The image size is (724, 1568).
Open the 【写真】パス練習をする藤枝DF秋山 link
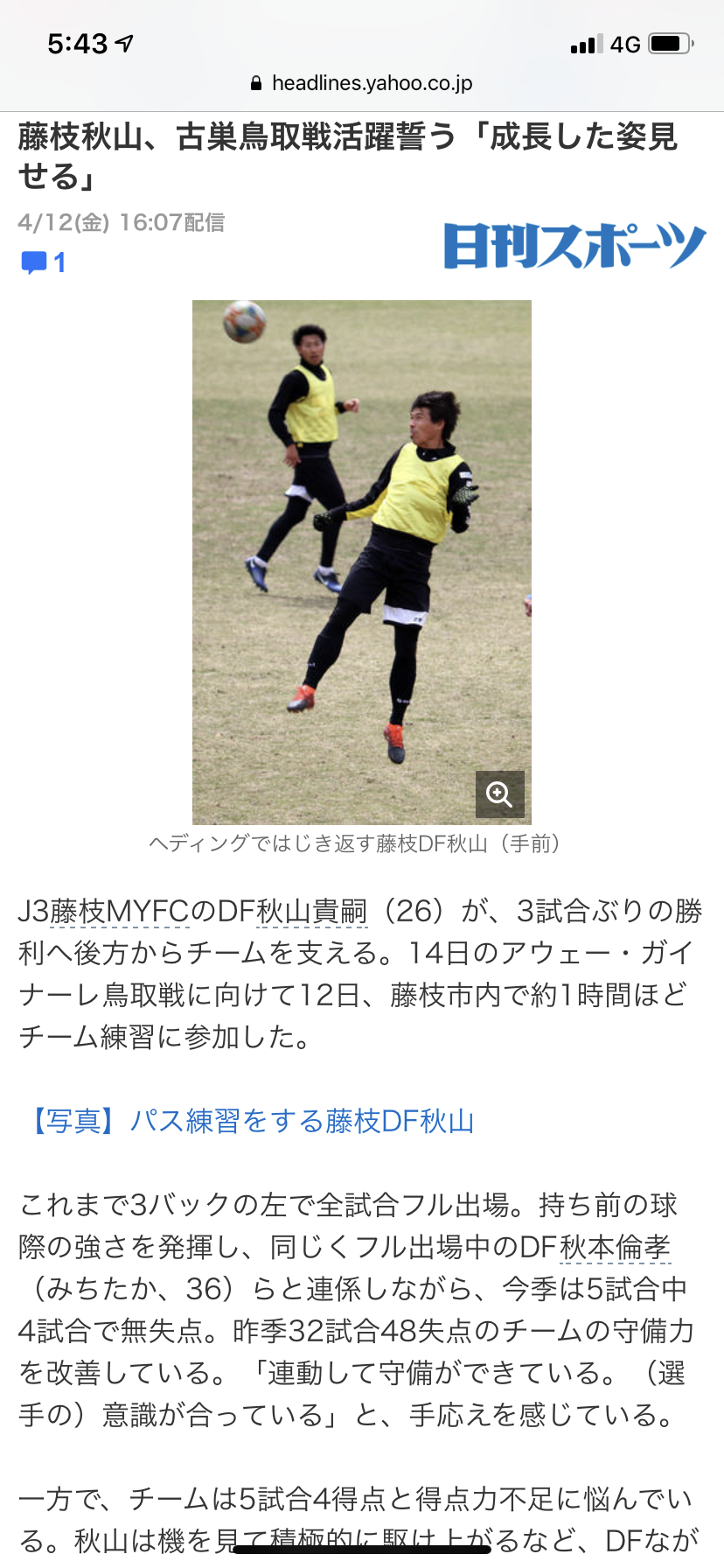[x=254, y=1121]
